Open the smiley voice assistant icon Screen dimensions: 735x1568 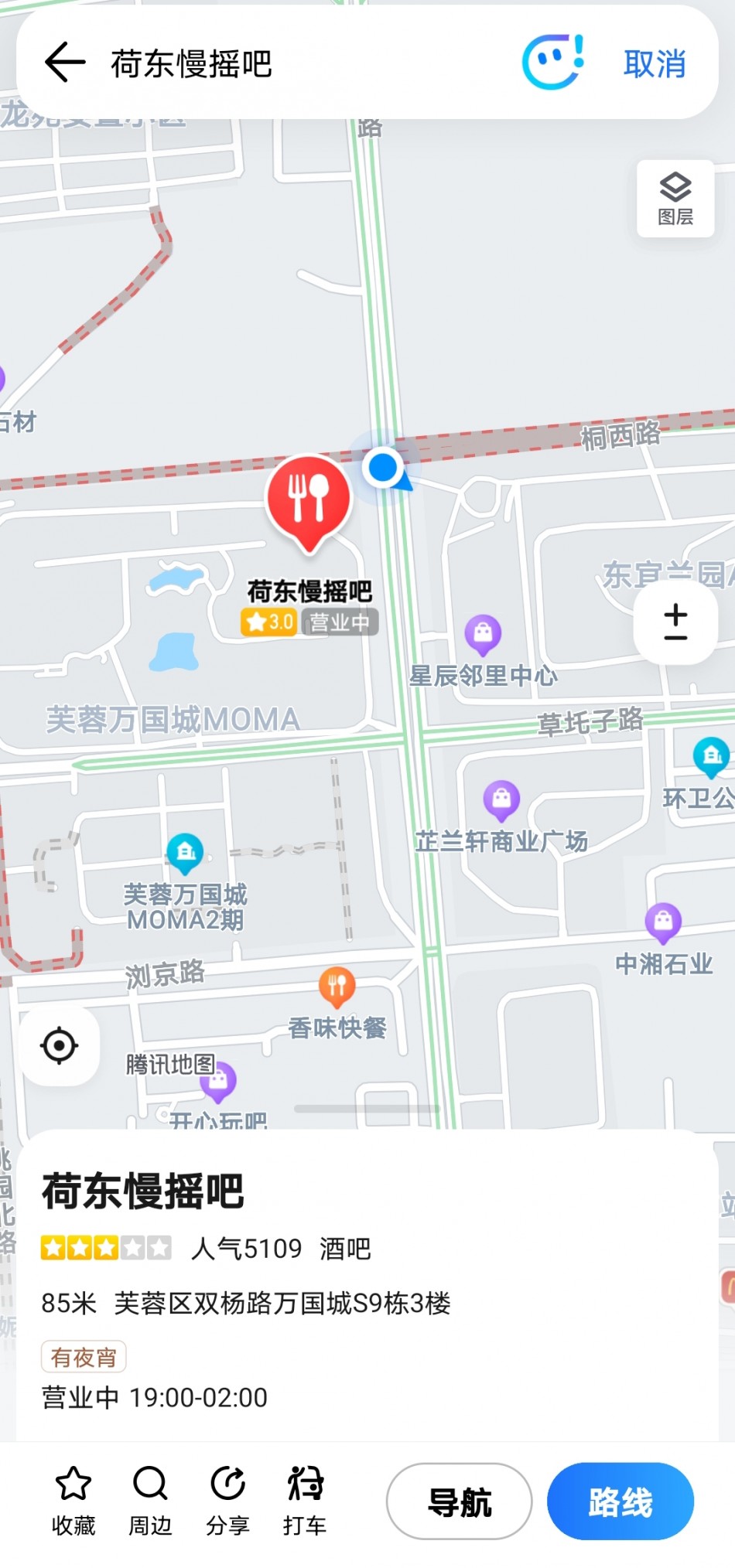click(x=552, y=62)
